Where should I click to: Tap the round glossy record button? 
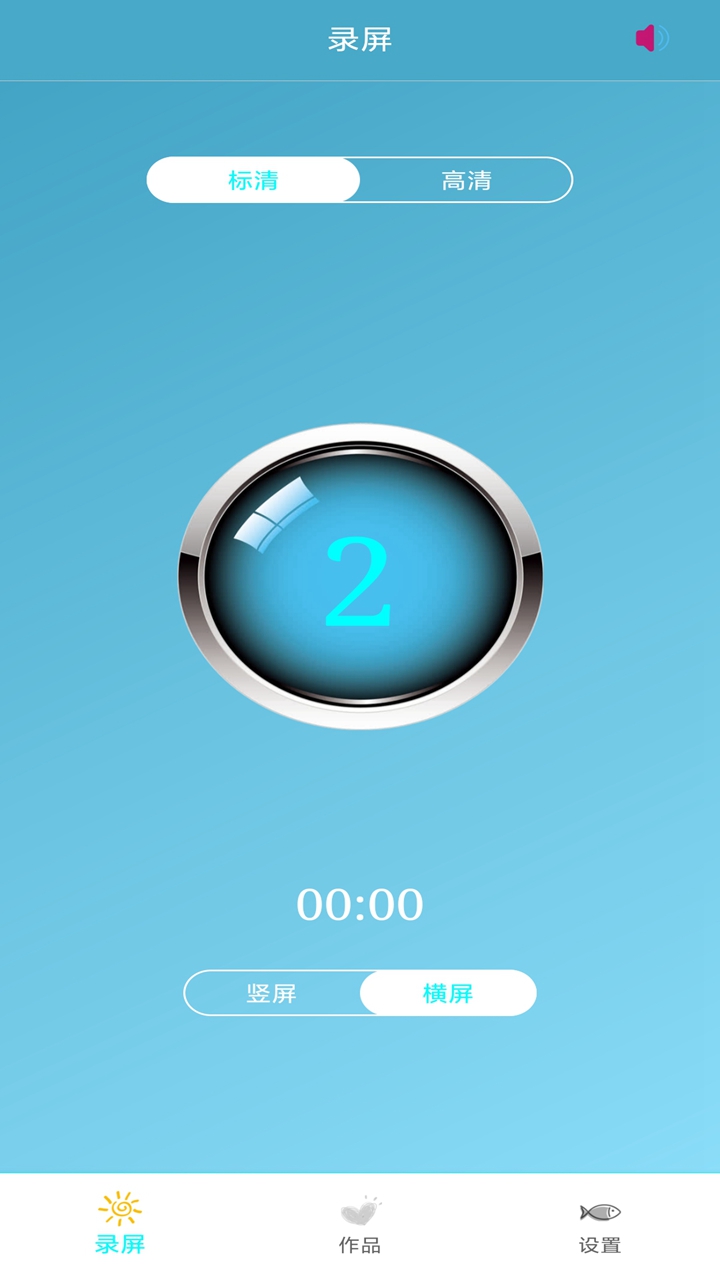[360, 577]
